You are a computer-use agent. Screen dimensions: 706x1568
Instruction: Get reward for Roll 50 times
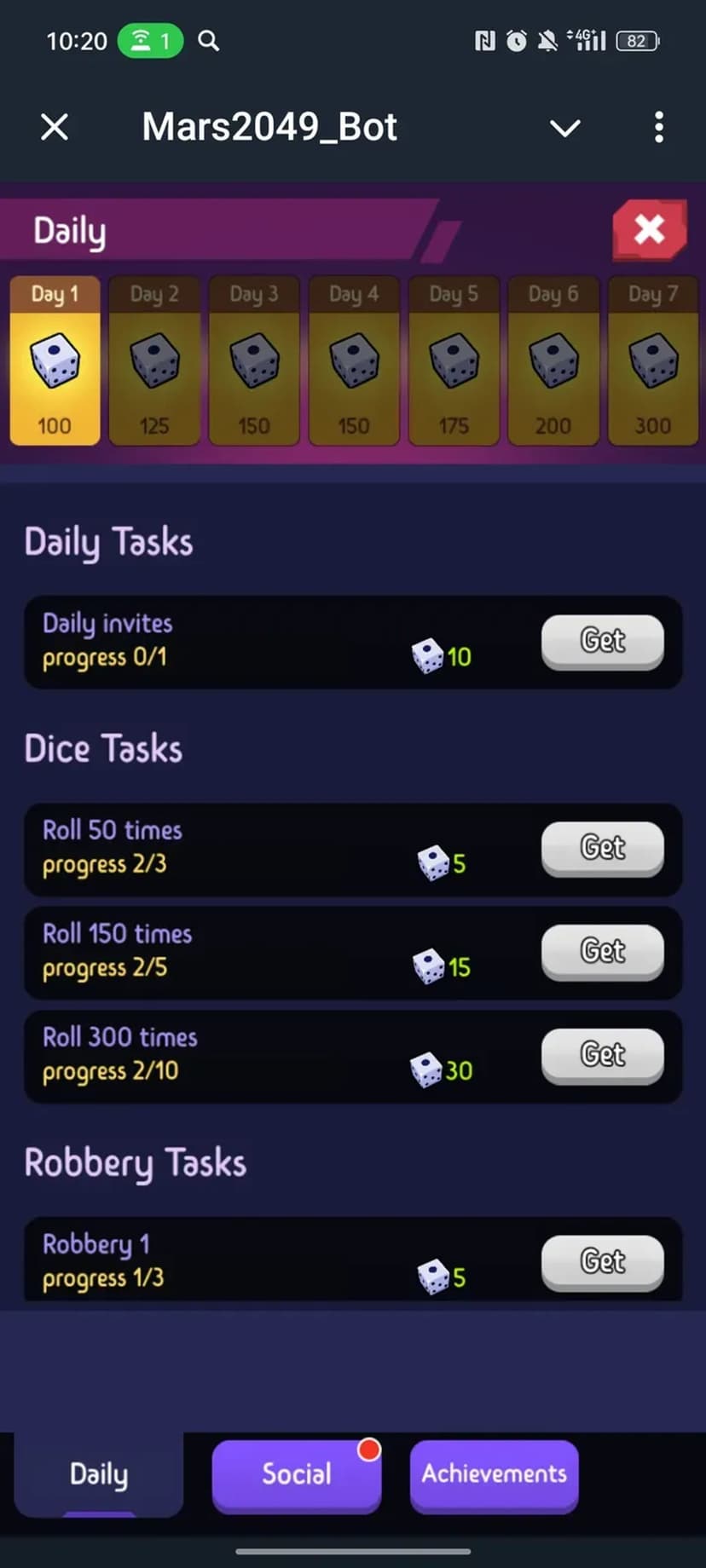[602, 848]
